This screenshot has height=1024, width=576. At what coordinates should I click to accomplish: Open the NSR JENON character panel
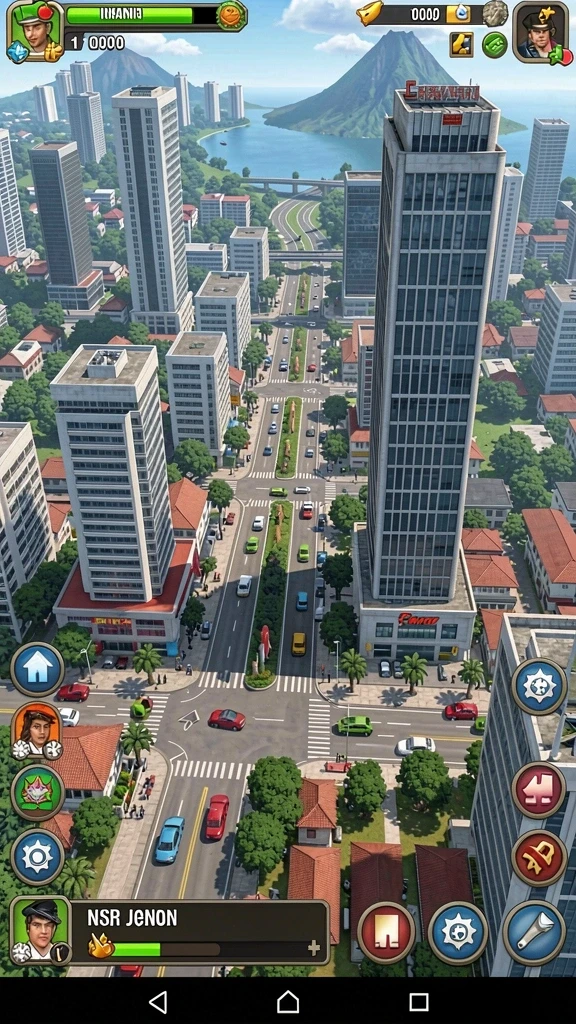click(x=169, y=931)
